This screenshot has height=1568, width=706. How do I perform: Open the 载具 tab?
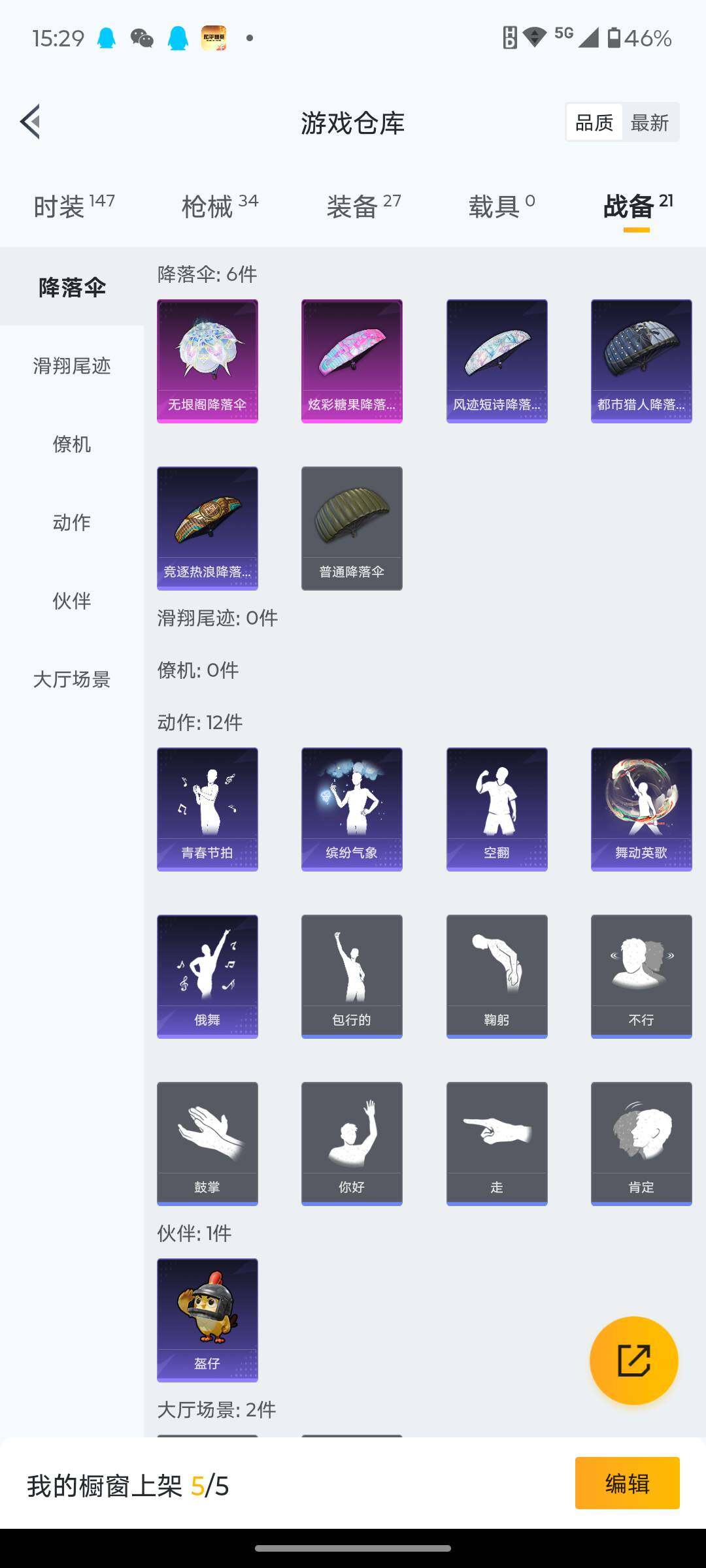tap(501, 206)
